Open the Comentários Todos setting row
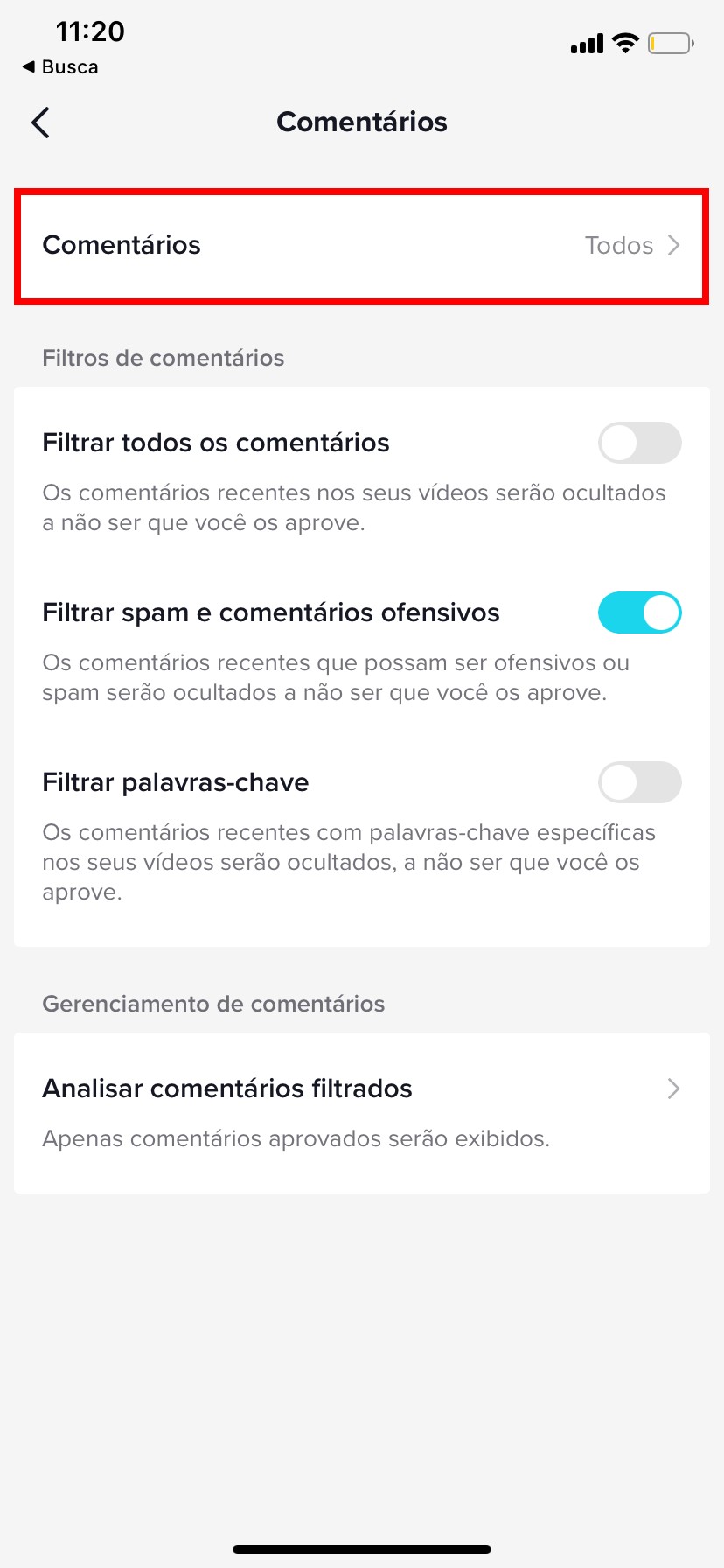This screenshot has height=1568, width=724. [361, 246]
